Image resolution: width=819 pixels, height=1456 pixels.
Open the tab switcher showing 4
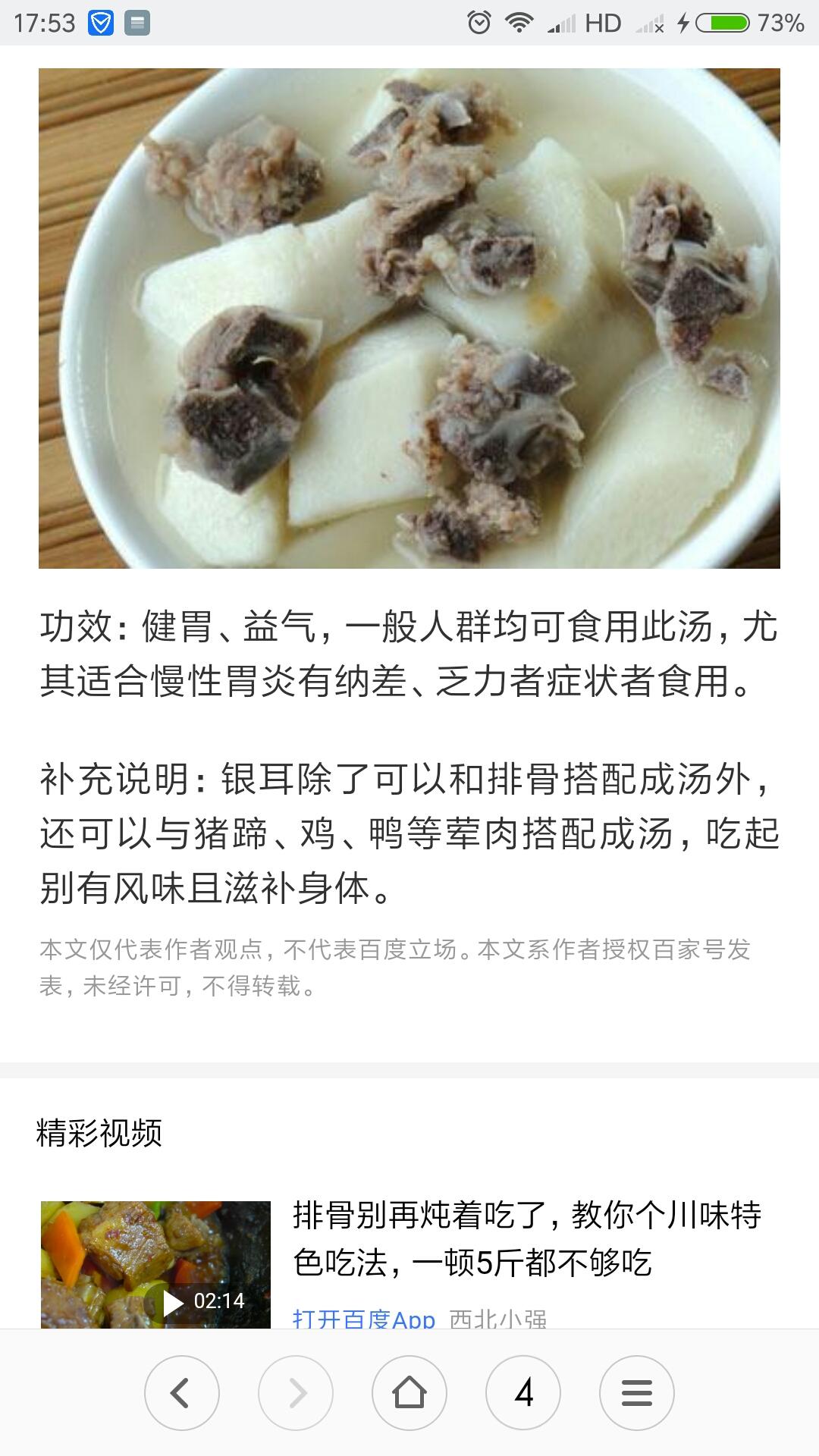coord(523,1393)
